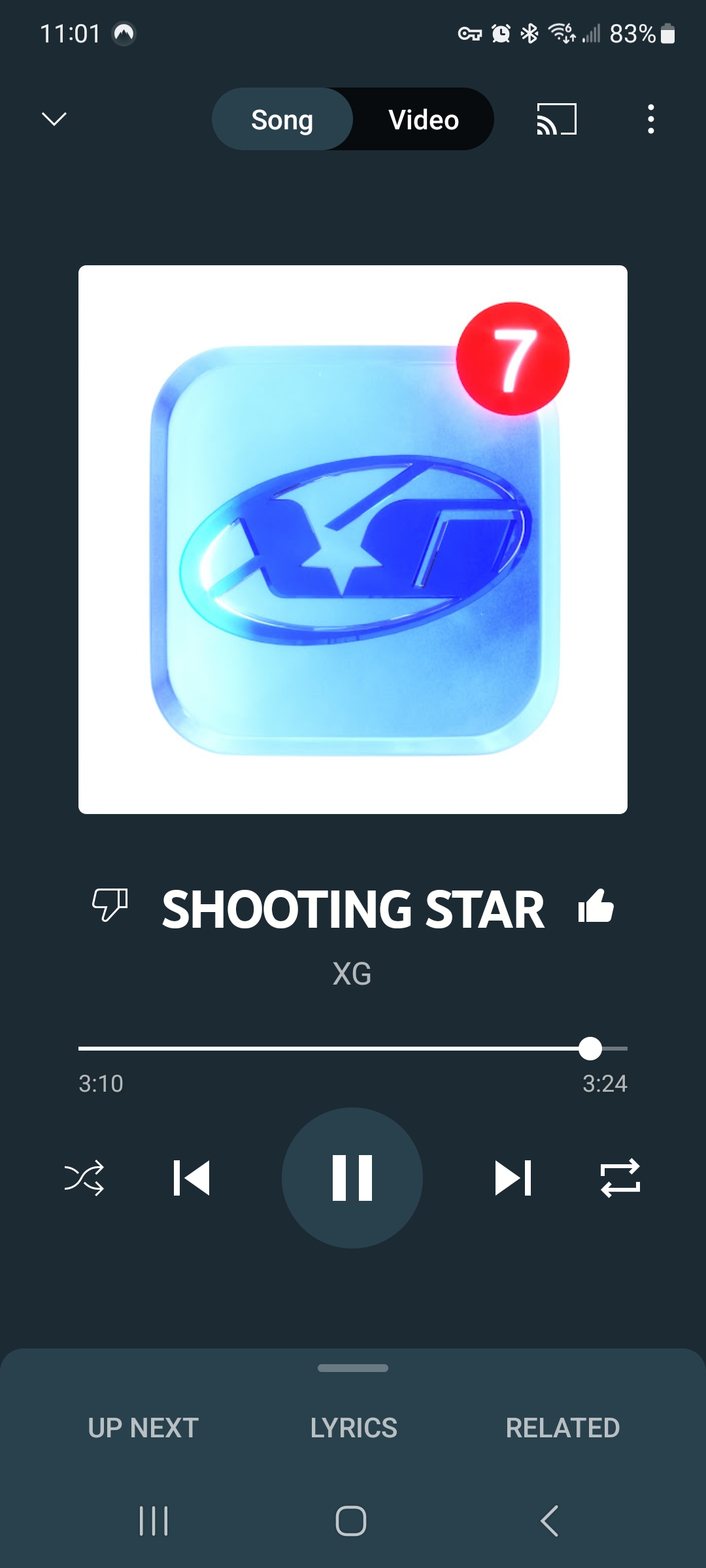Collapse the player with the down chevron

tap(54, 119)
